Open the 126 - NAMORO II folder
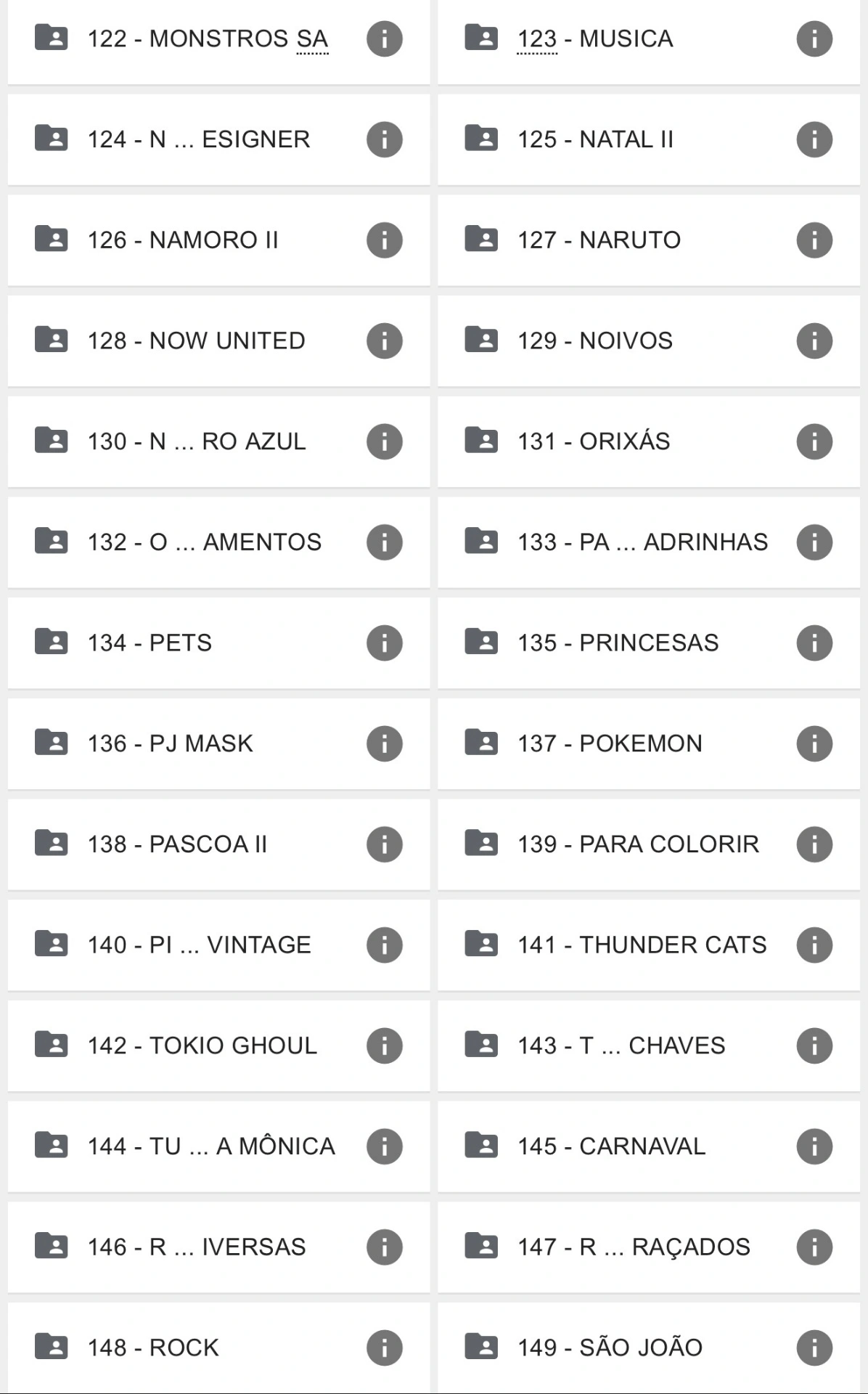 (183, 240)
